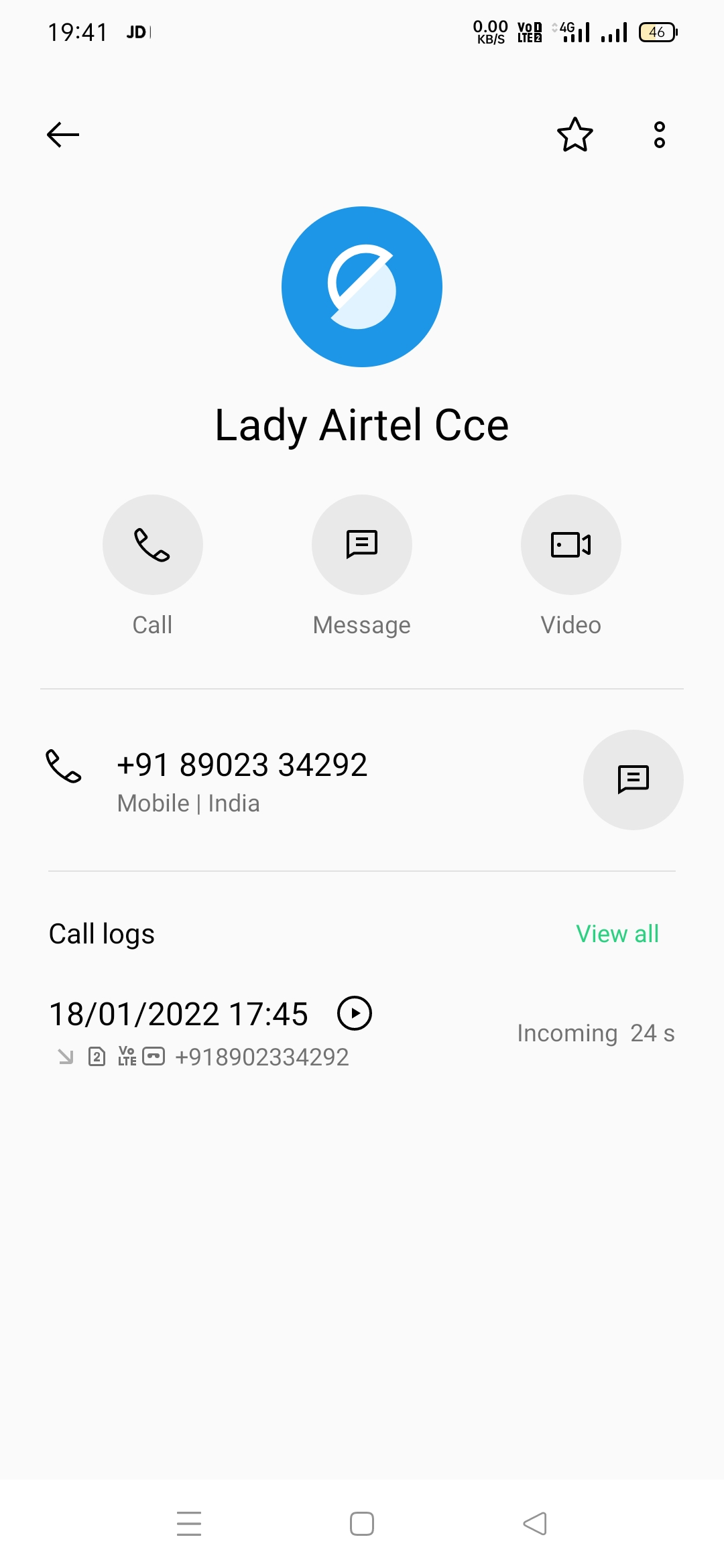Viewport: 724px width, 1568px height.
Task: Tap the contact avatar picture
Action: tap(362, 287)
